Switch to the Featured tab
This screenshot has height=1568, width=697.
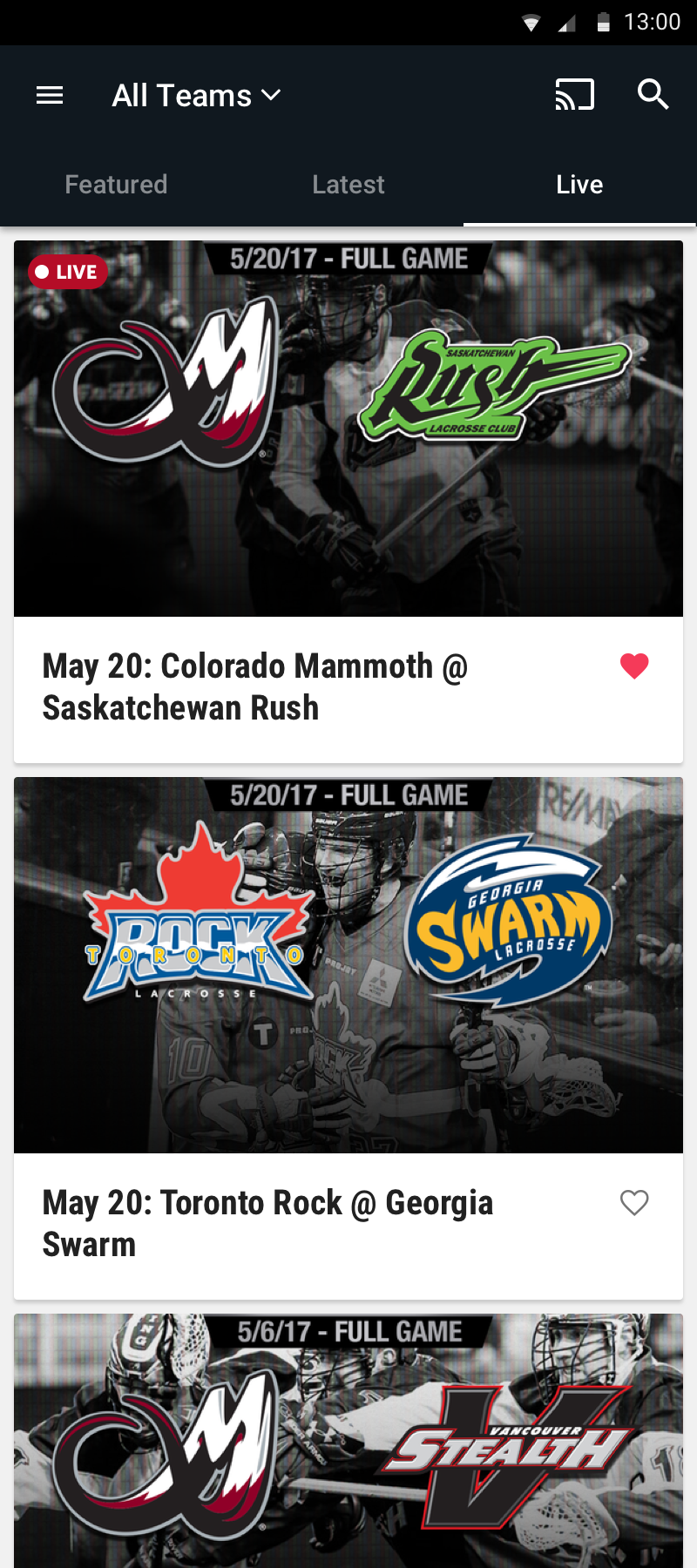pyautogui.click(x=116, y=185)
